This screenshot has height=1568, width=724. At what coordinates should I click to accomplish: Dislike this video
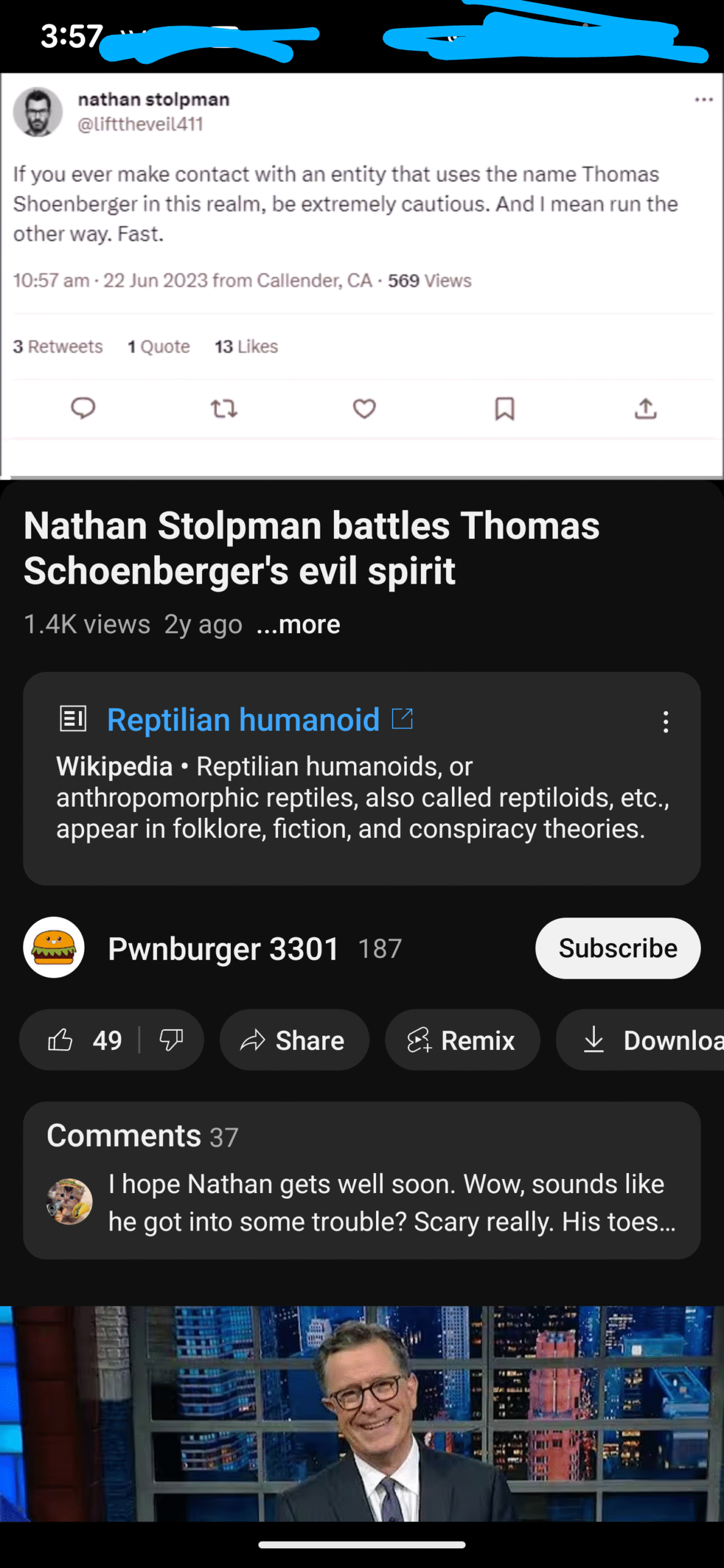tap(171, 1040)
